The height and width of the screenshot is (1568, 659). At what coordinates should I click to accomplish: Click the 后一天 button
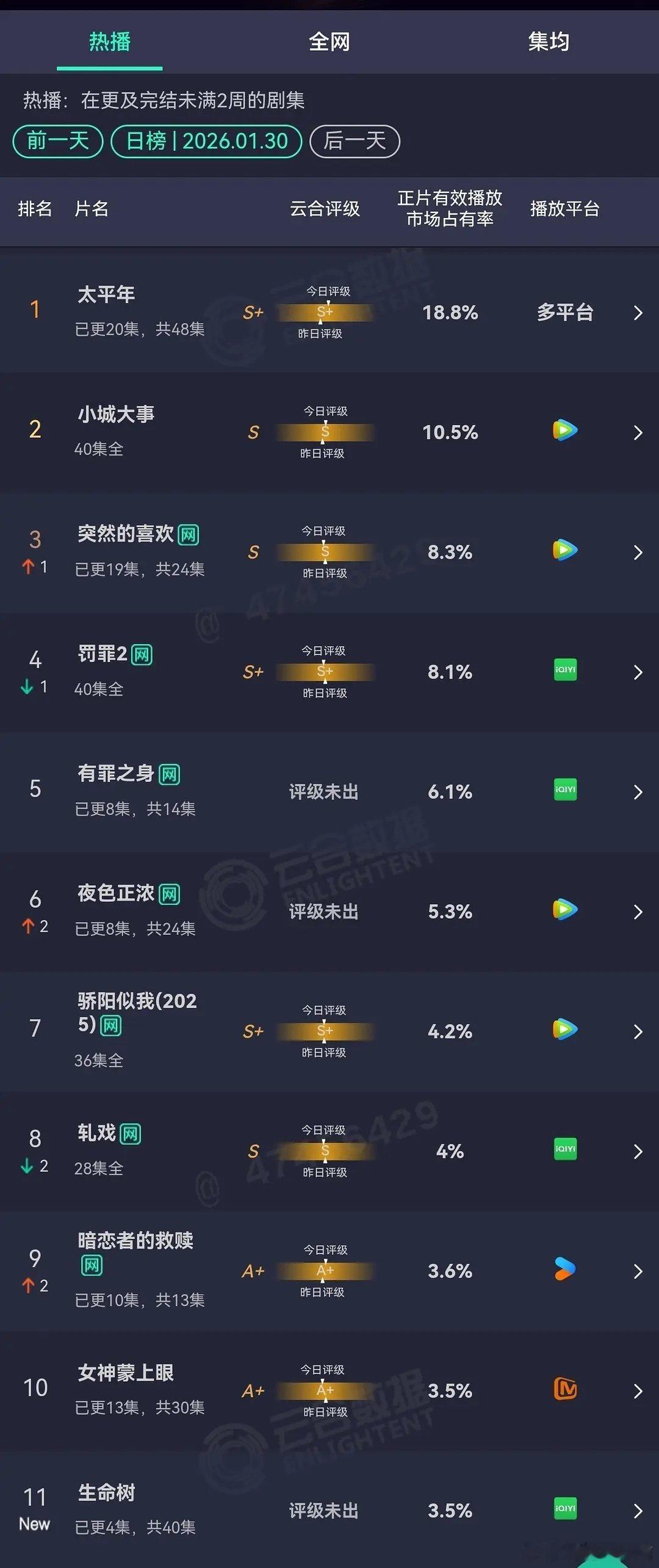pyautogui.click(x=355, y=141)
